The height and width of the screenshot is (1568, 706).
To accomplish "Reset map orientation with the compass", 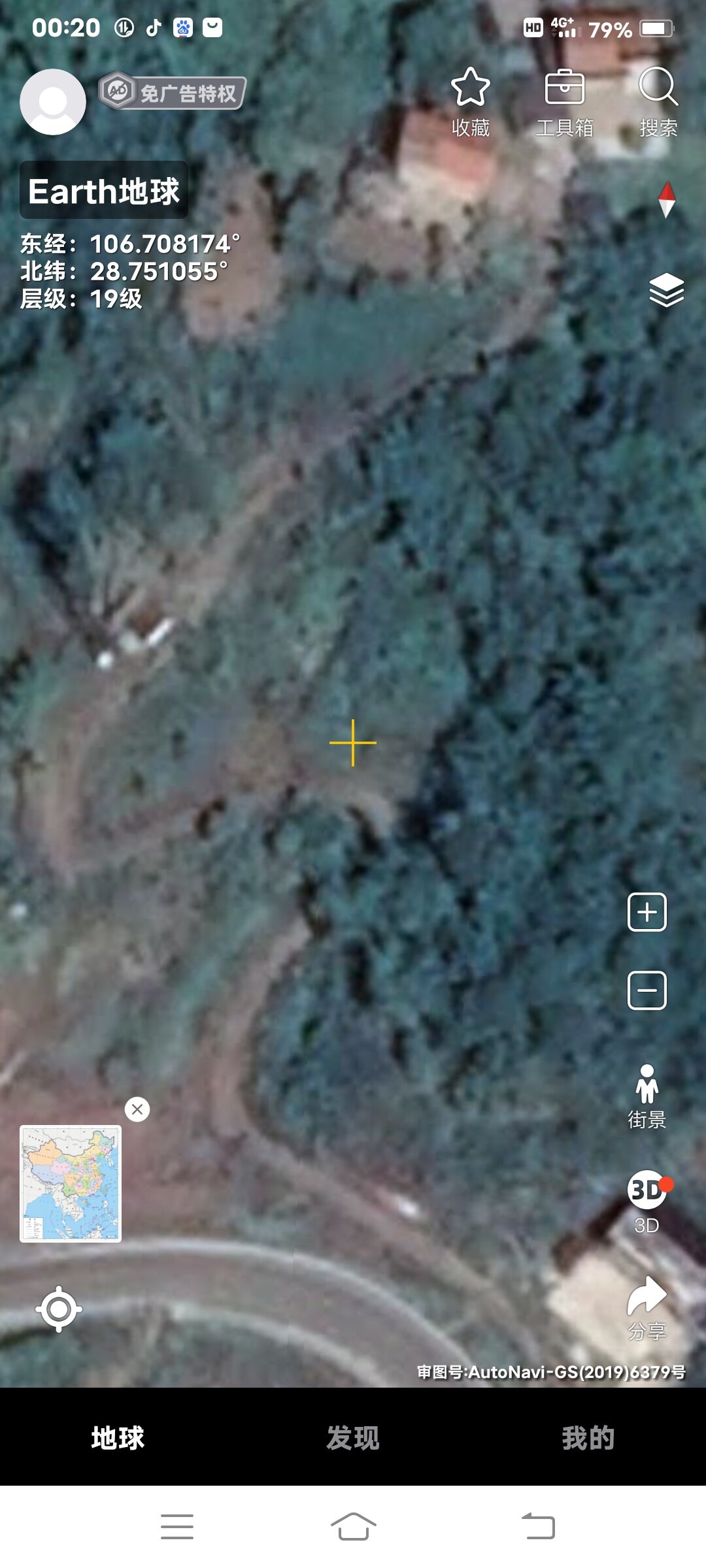I will tap(666, 199).
